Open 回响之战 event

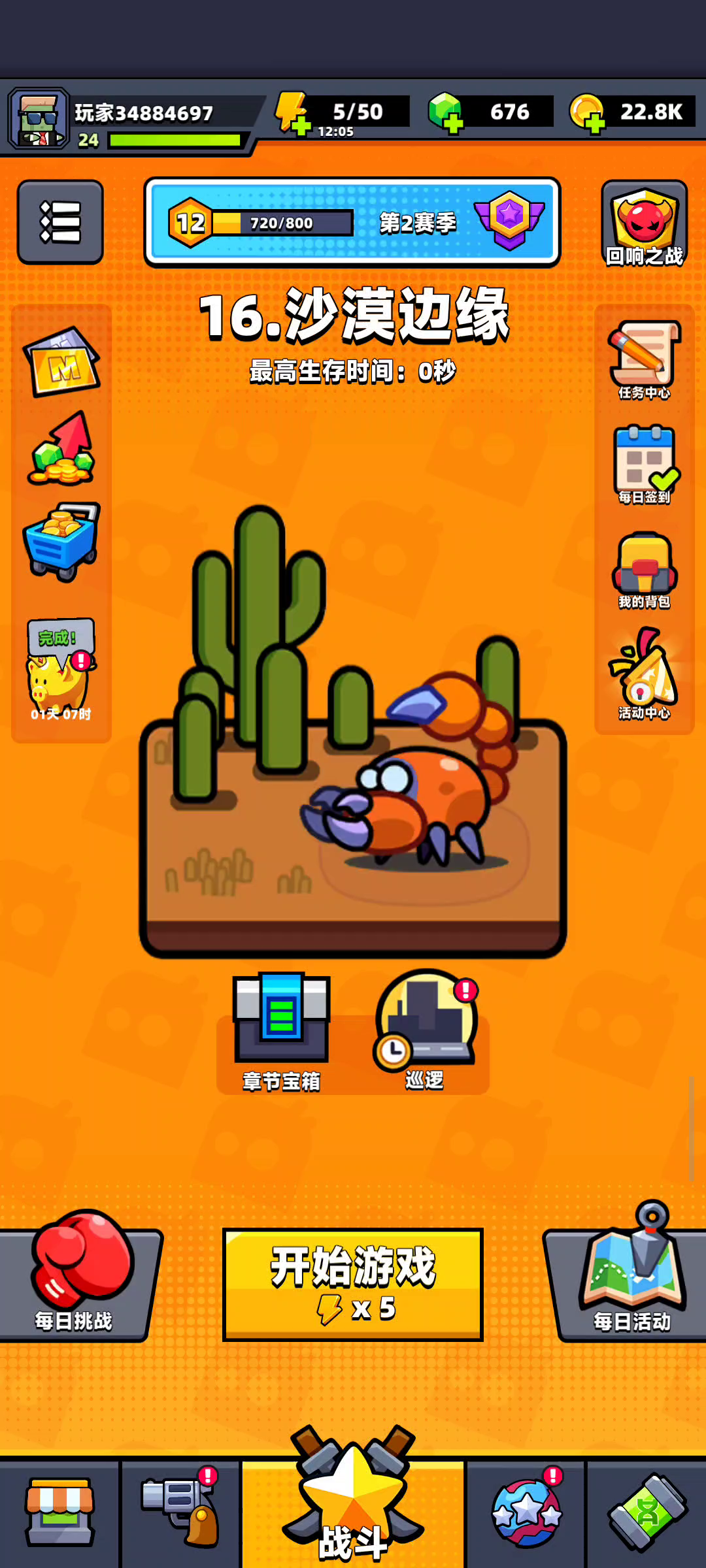[645, 225]
